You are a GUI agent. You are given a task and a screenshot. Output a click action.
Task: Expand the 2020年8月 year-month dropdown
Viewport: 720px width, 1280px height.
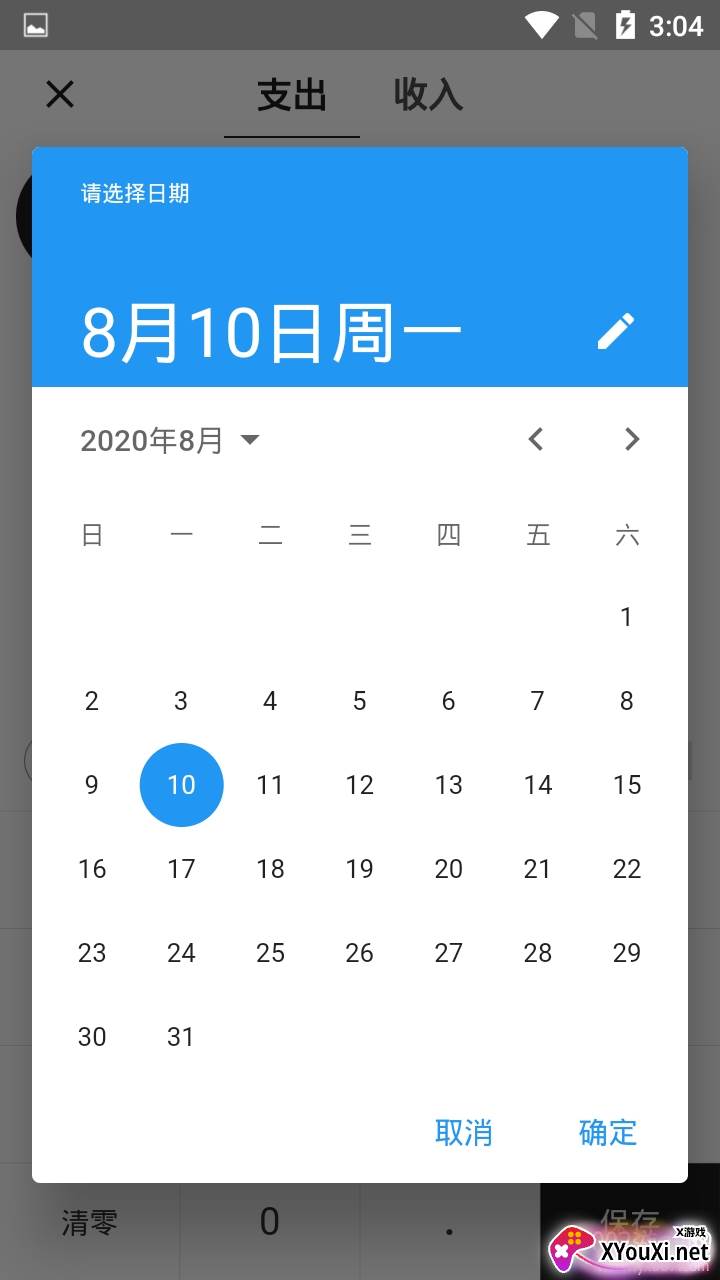coord(170,440)
